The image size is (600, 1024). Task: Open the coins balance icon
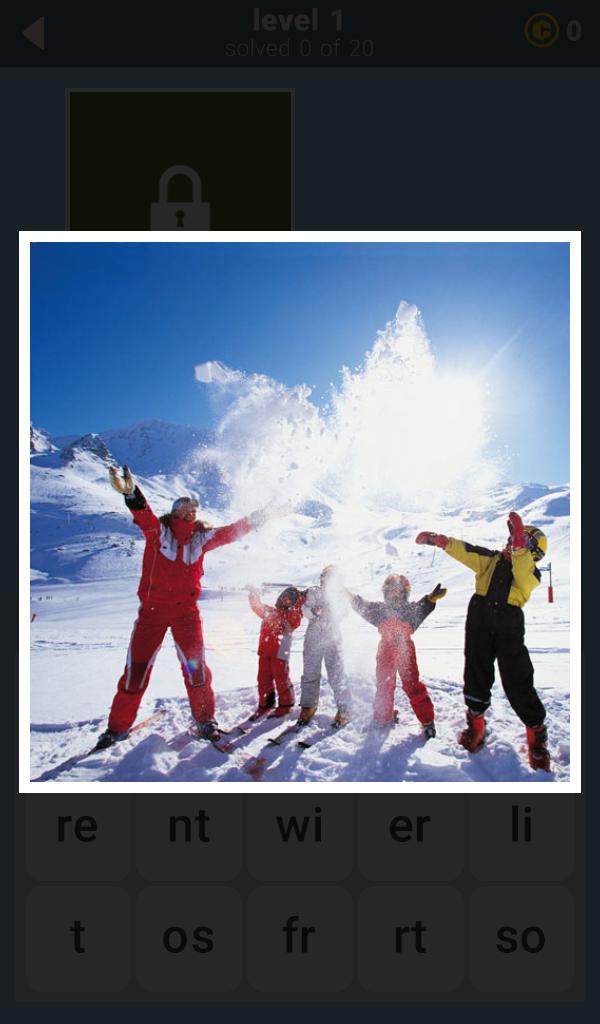[x=541, y=30]
